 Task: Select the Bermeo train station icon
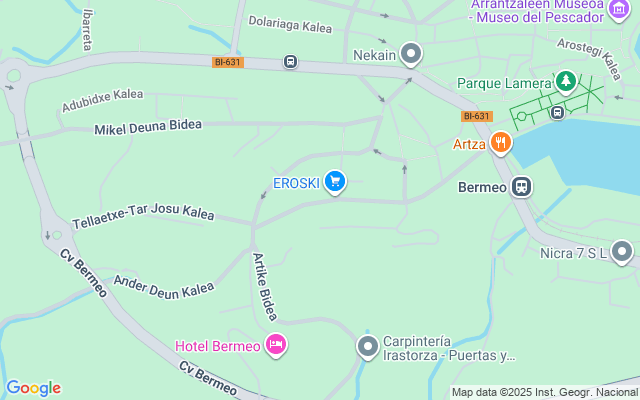click(x=521, y=187)
